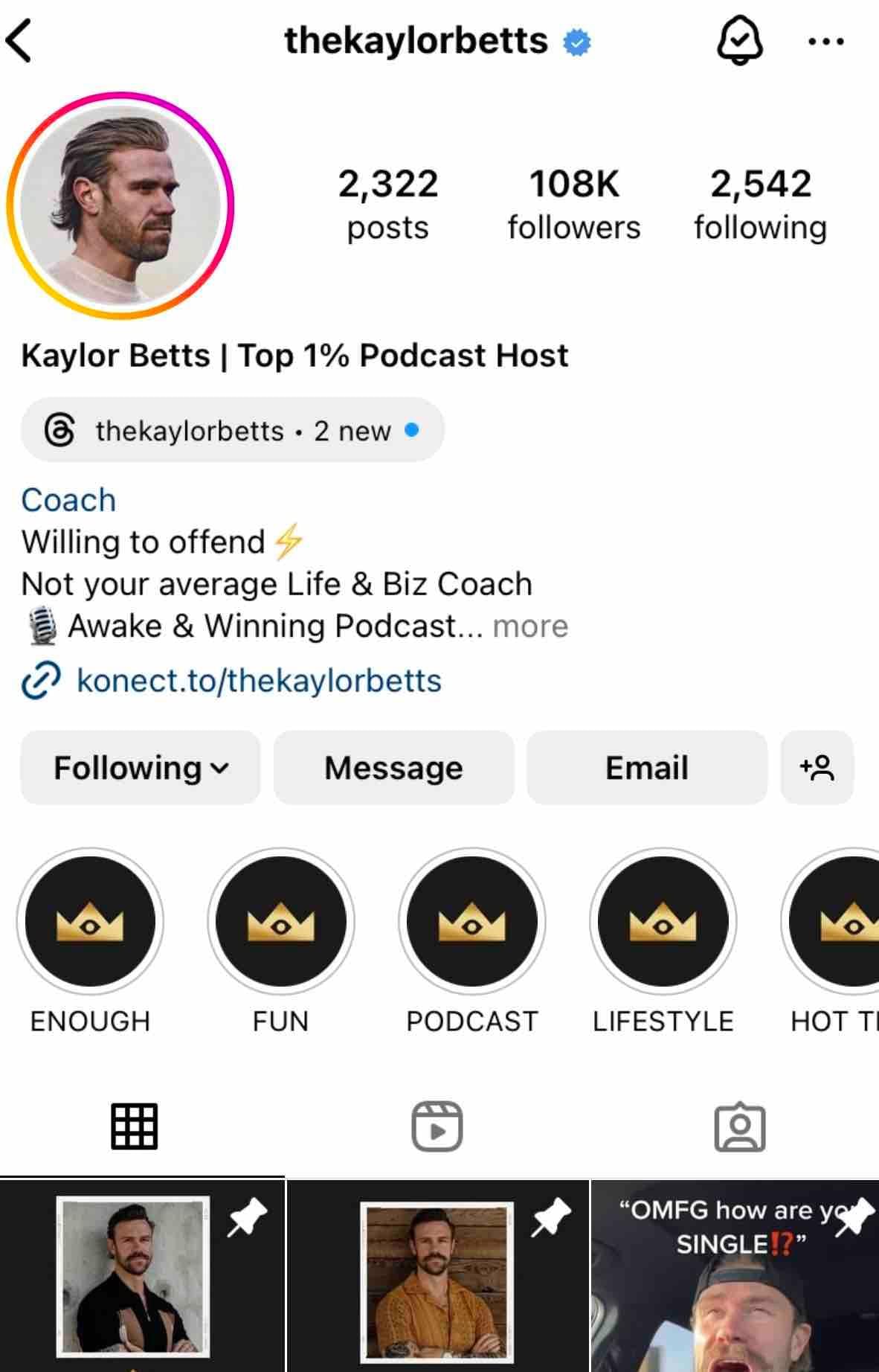Open the ENOUGH story highlight
The image size is (879, 1372).
pos(90,922)
